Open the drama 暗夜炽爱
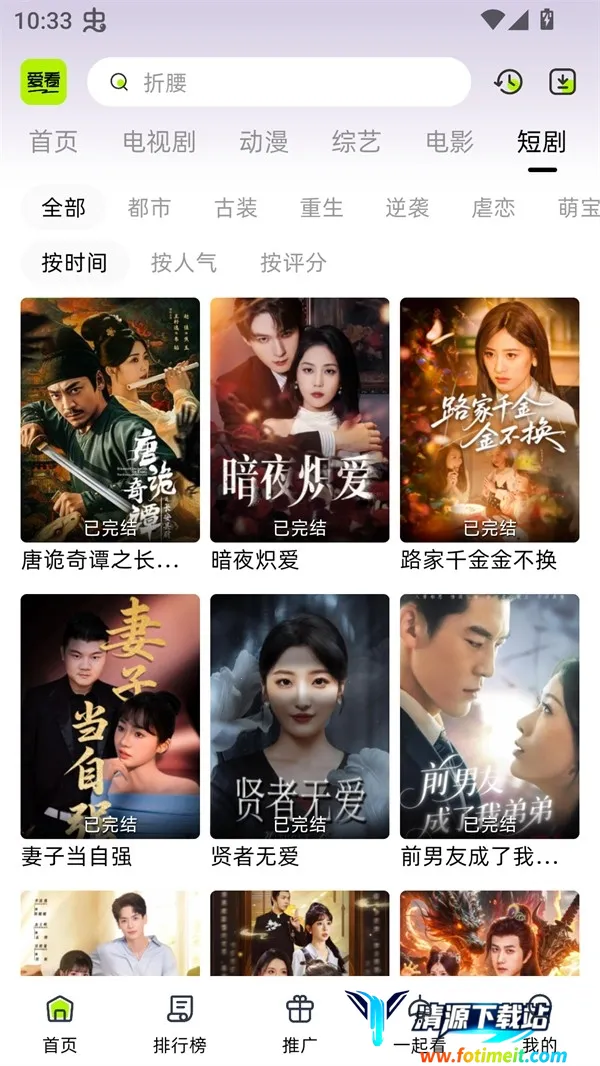Viewport: 600px width, 1066px height. tap(299, 420)
